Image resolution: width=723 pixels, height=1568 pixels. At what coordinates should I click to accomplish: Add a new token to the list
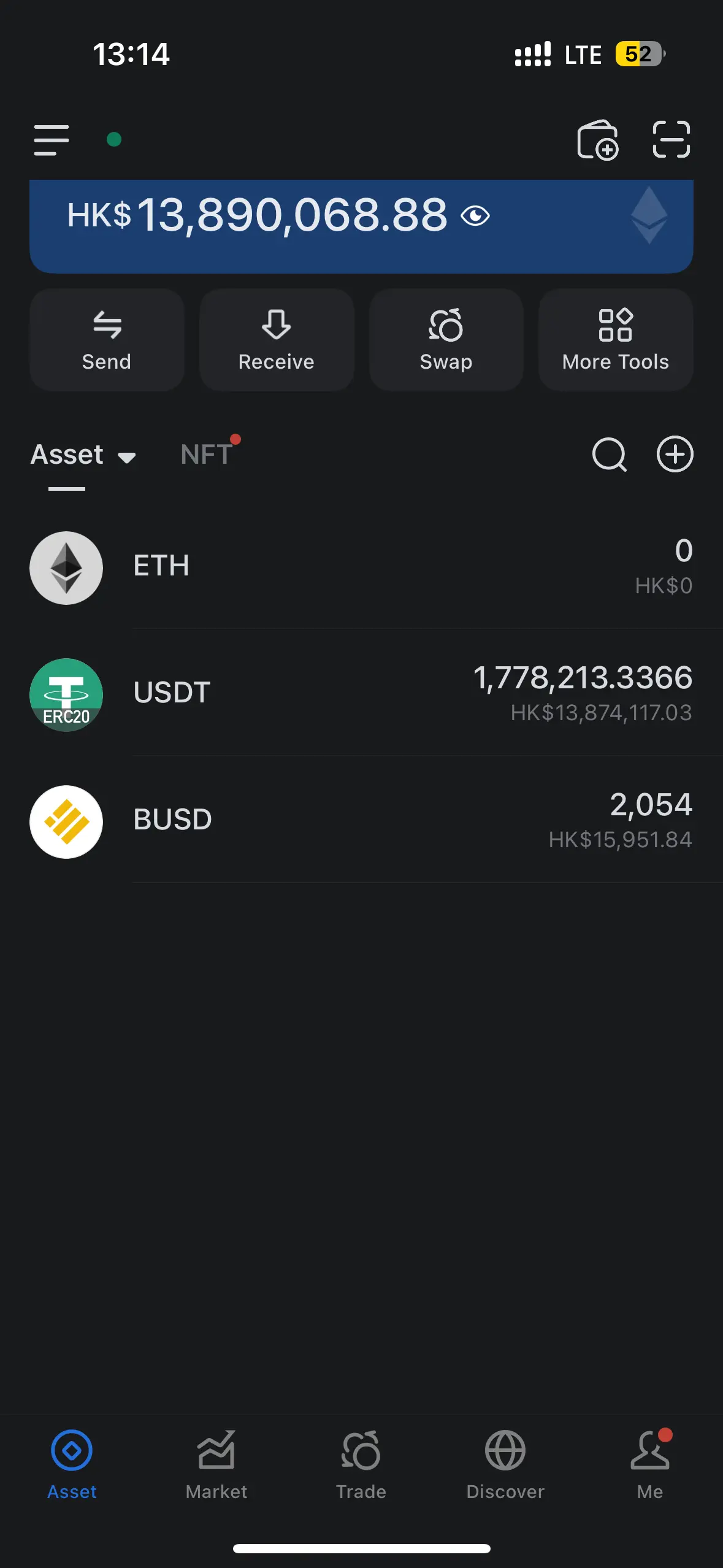[675, 455]
